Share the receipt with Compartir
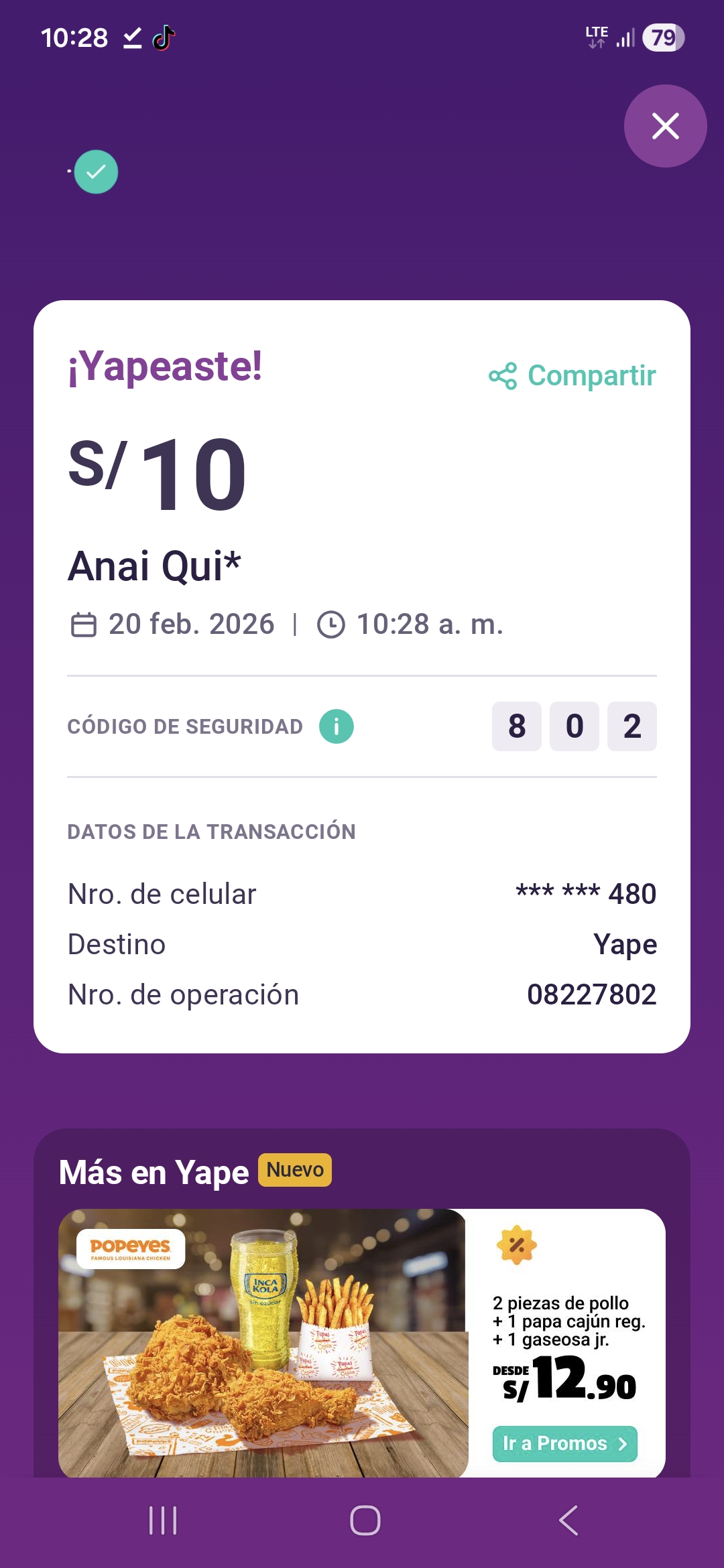Screen dimensions: 724x1568 572,376
